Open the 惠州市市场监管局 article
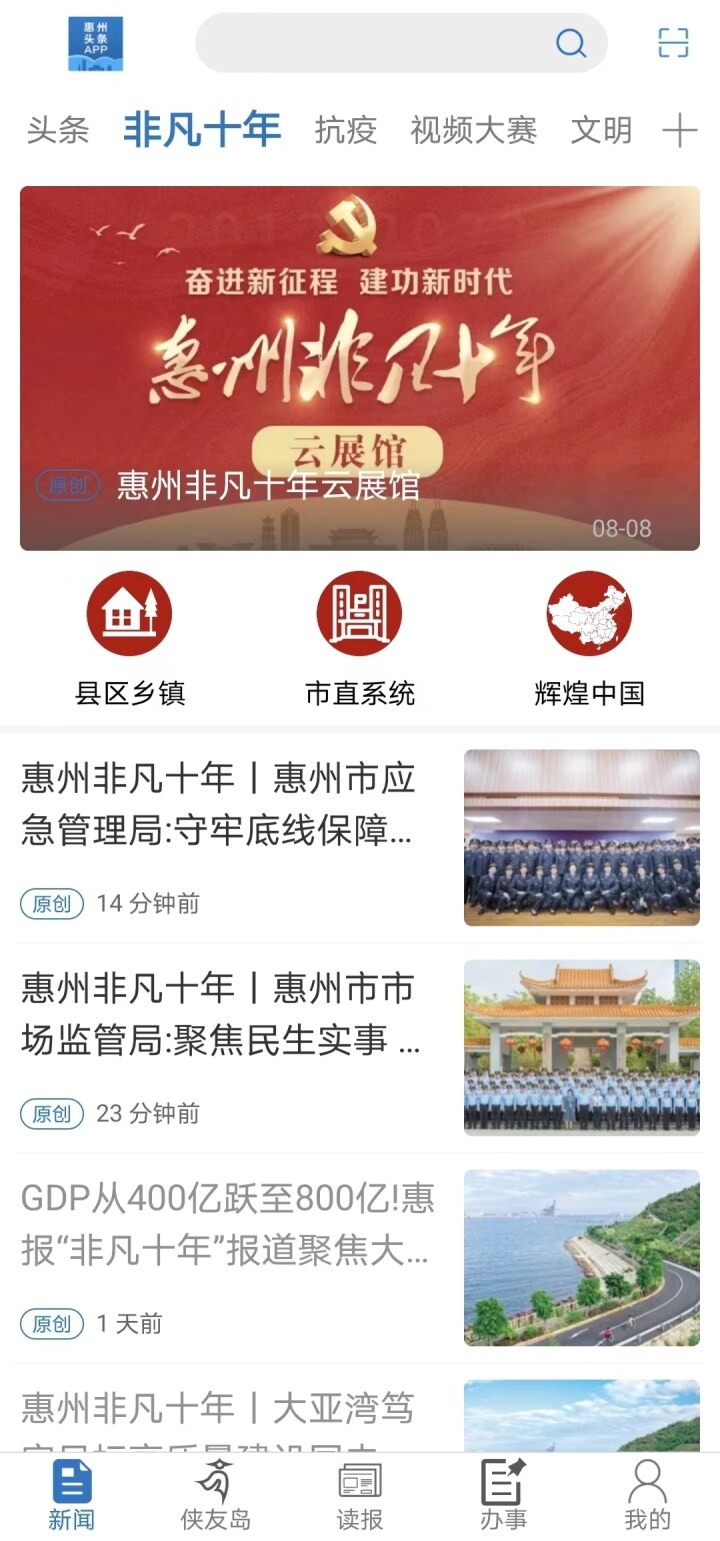The image size is (720, 1541). (360, 1048)
